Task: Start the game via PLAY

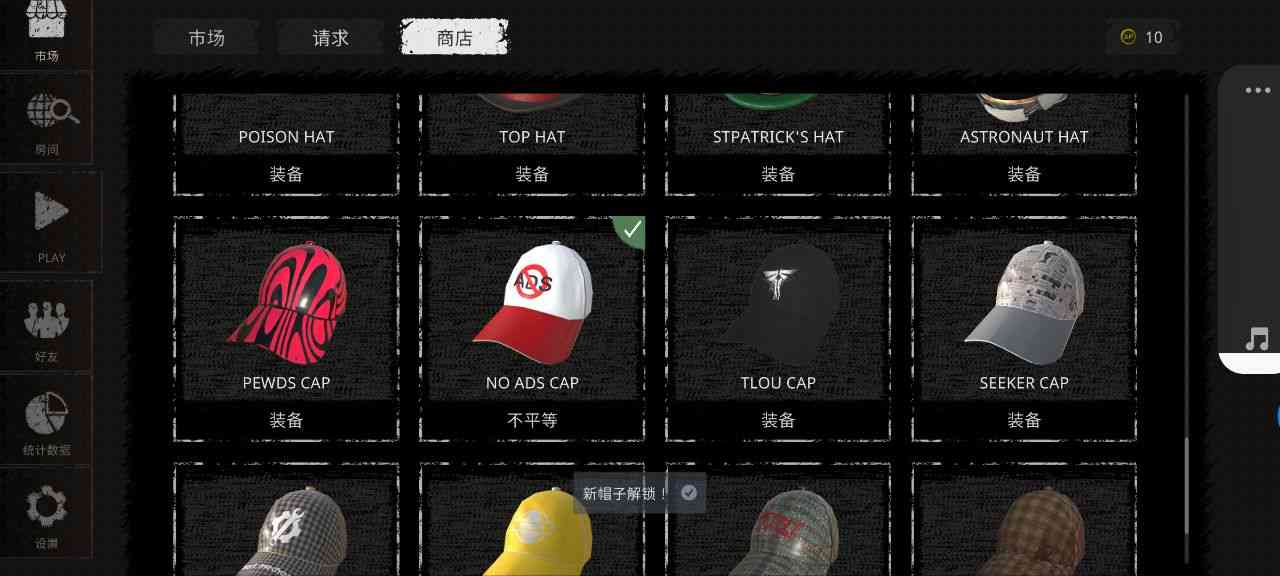Action: pyautogui.click(x=51, y=222)
